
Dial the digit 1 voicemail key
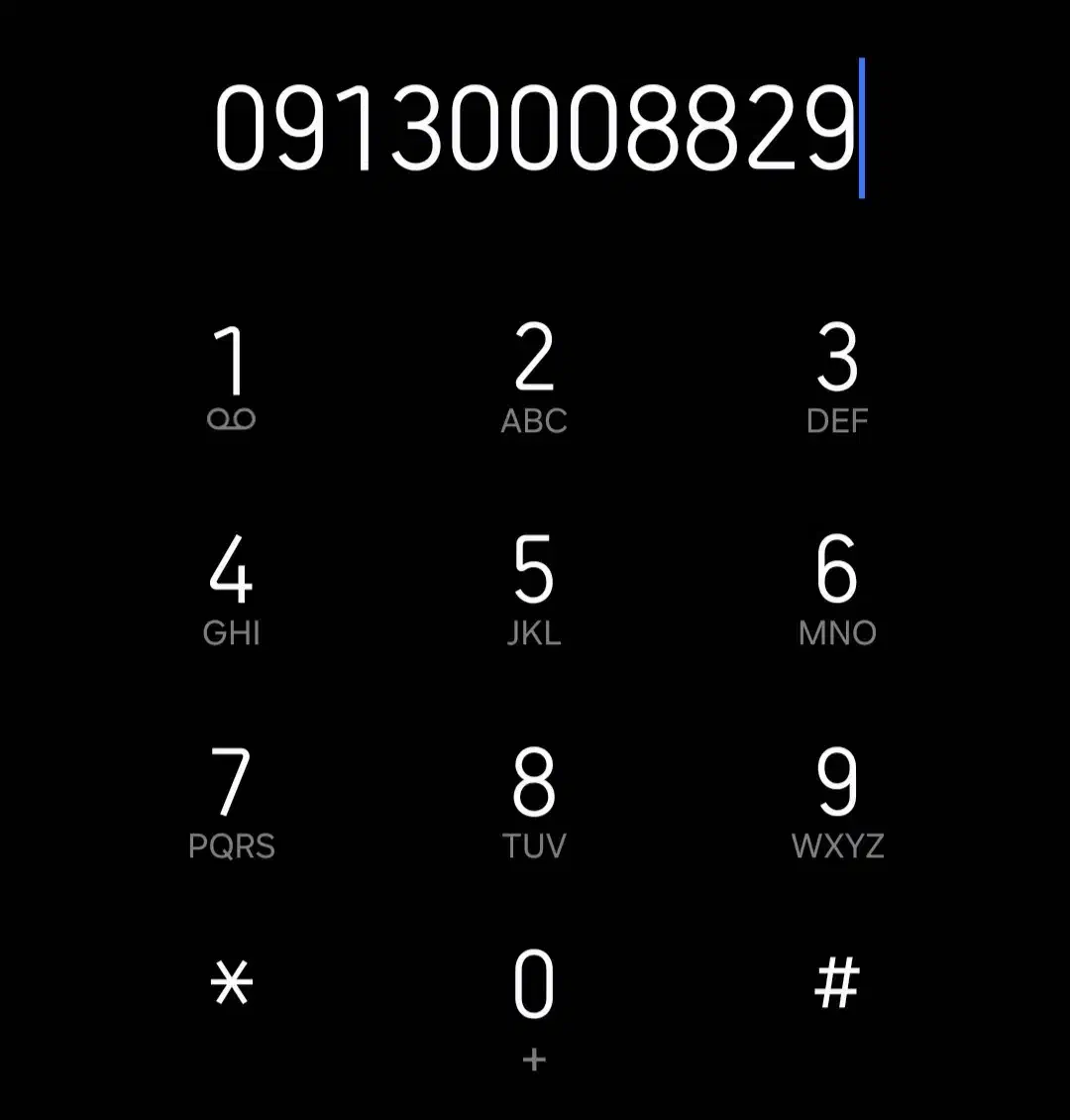231,377
